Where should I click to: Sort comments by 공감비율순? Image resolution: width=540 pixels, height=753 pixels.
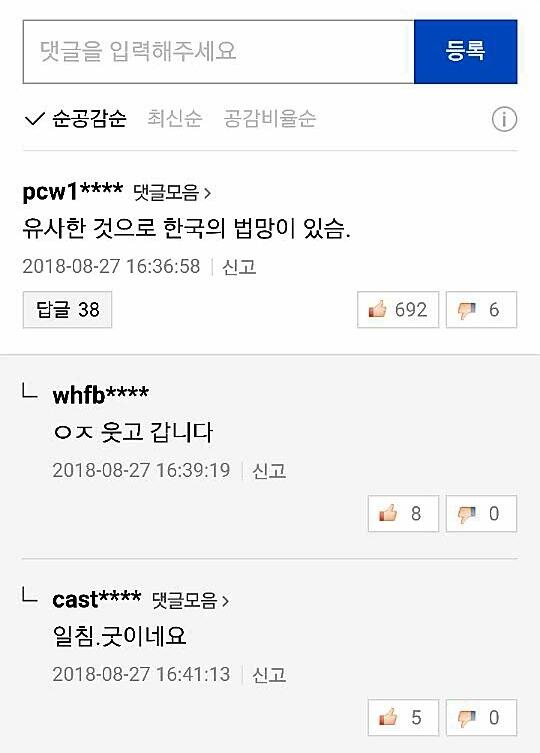tap(270, 119)
